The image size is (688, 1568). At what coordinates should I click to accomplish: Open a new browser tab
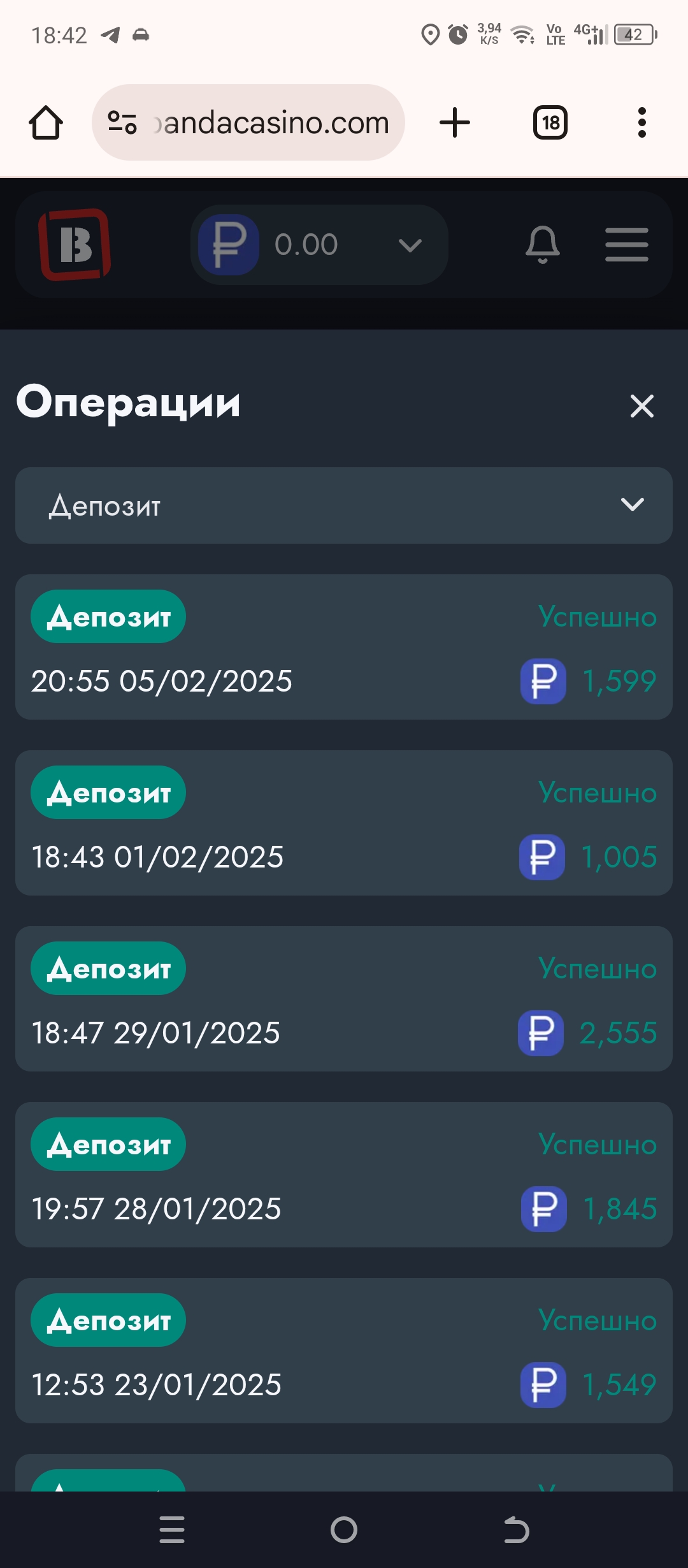click(x=455, y=122)
